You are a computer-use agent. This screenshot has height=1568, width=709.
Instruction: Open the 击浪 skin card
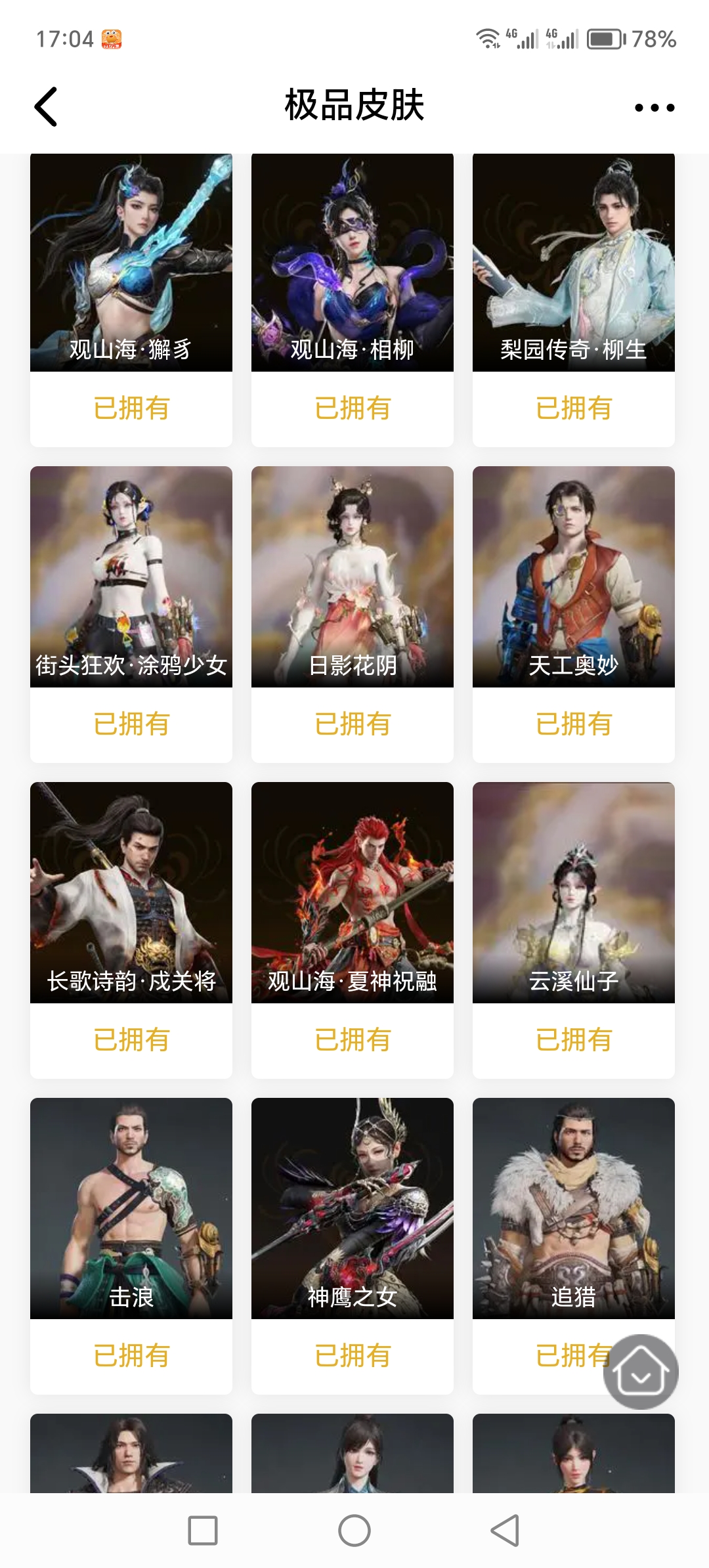pos(131,1208)
